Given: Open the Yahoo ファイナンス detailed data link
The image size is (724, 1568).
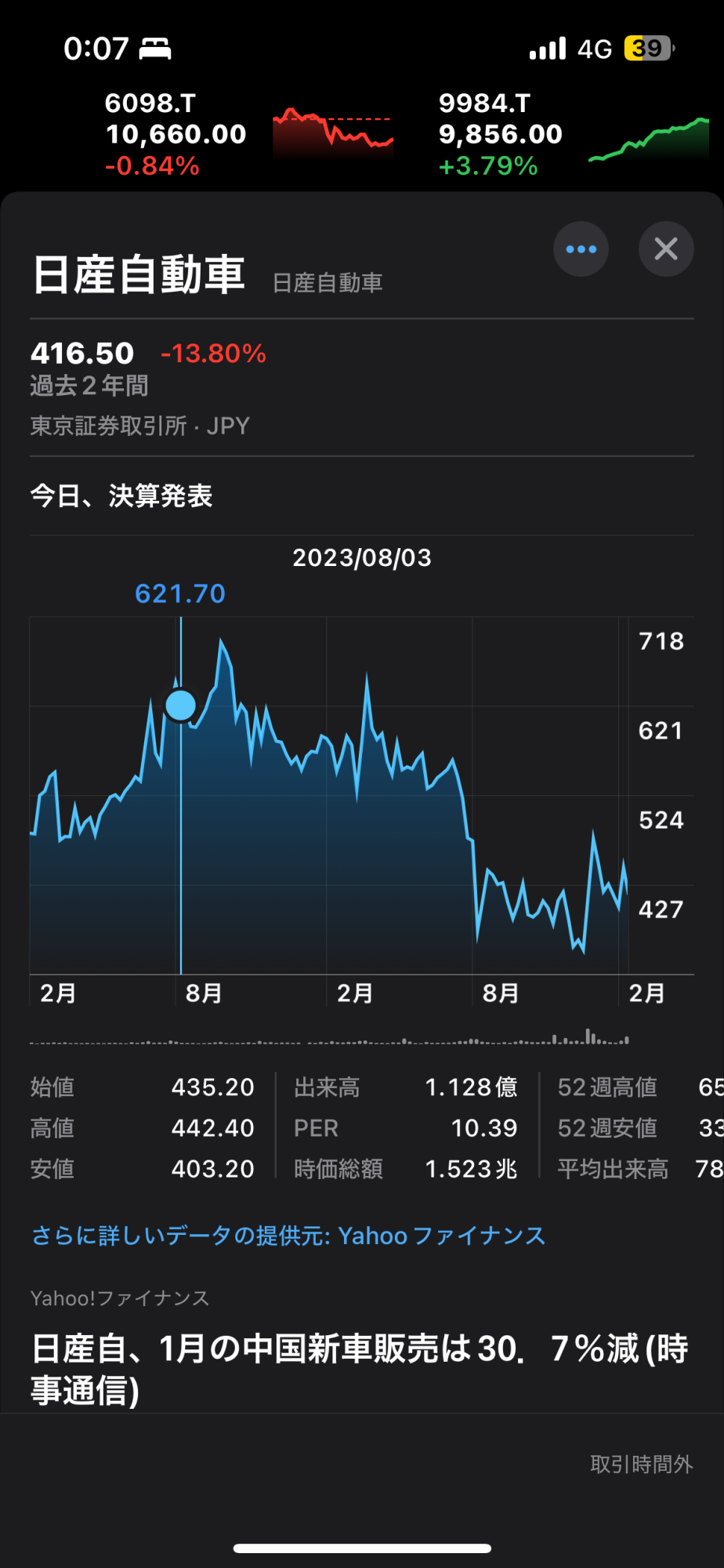Looking at the screenshot, I should [288, 1236].
